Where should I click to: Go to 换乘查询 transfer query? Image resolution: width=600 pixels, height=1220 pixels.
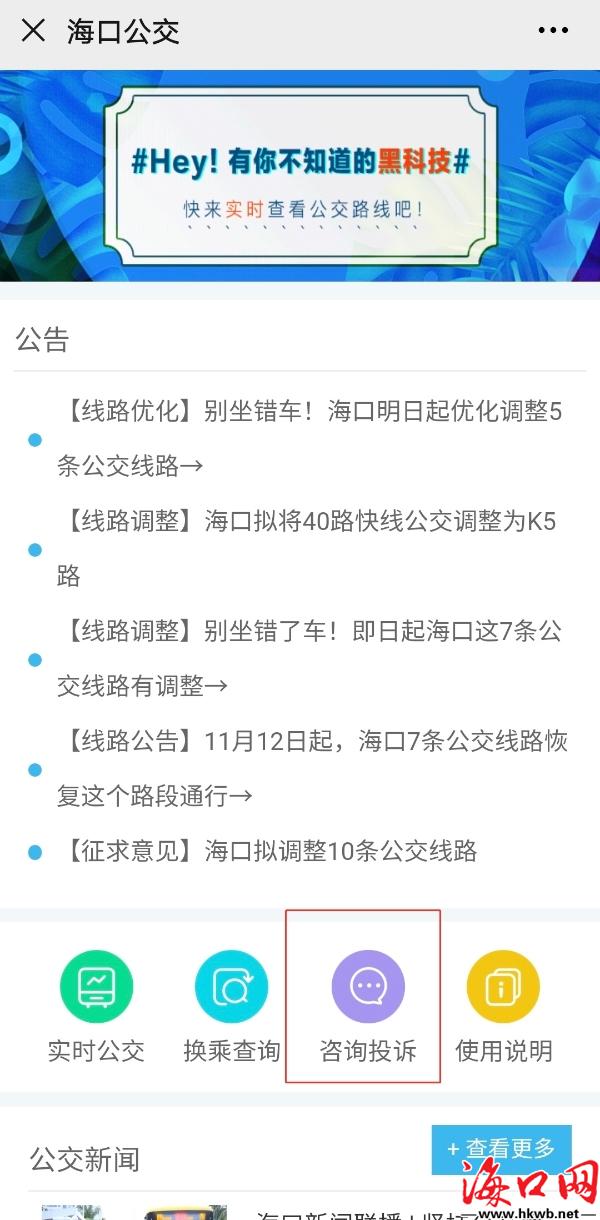(232, 1005)
